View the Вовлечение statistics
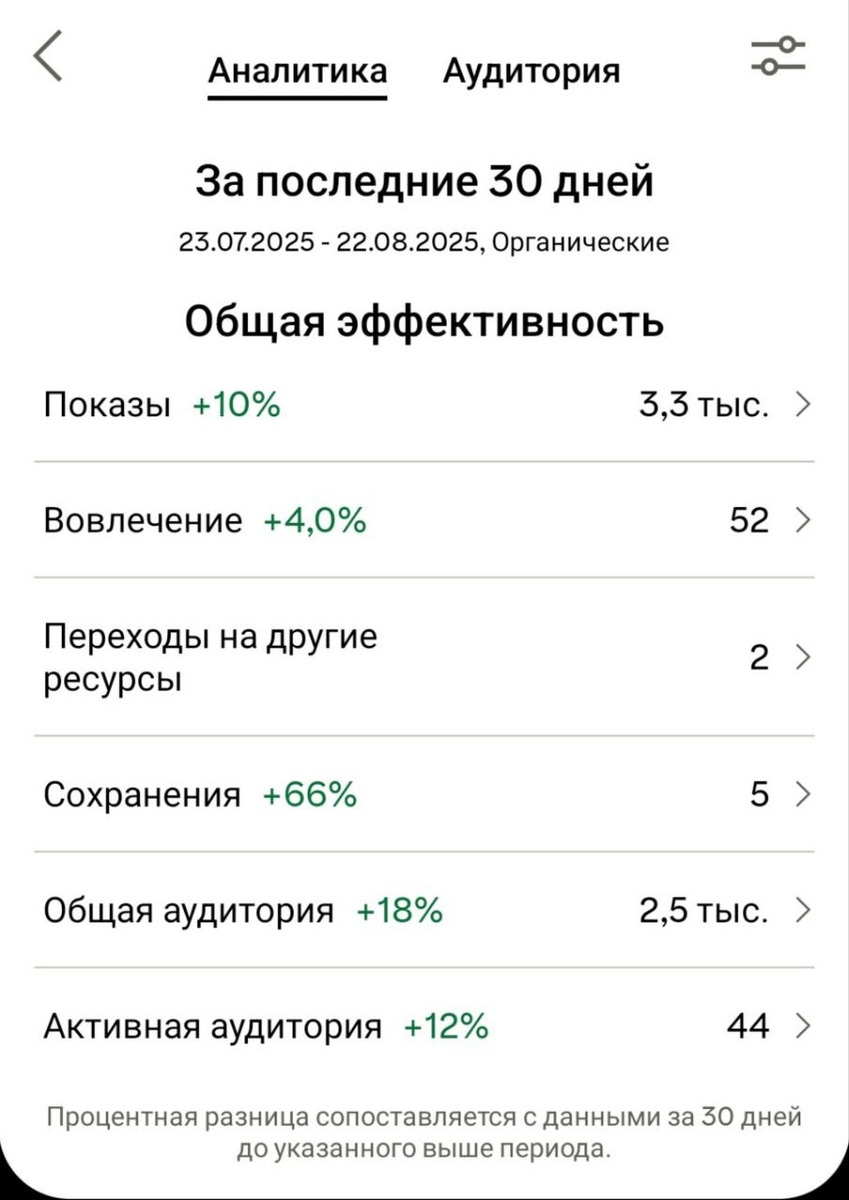The image size is (849, 1200). [424, 520]
